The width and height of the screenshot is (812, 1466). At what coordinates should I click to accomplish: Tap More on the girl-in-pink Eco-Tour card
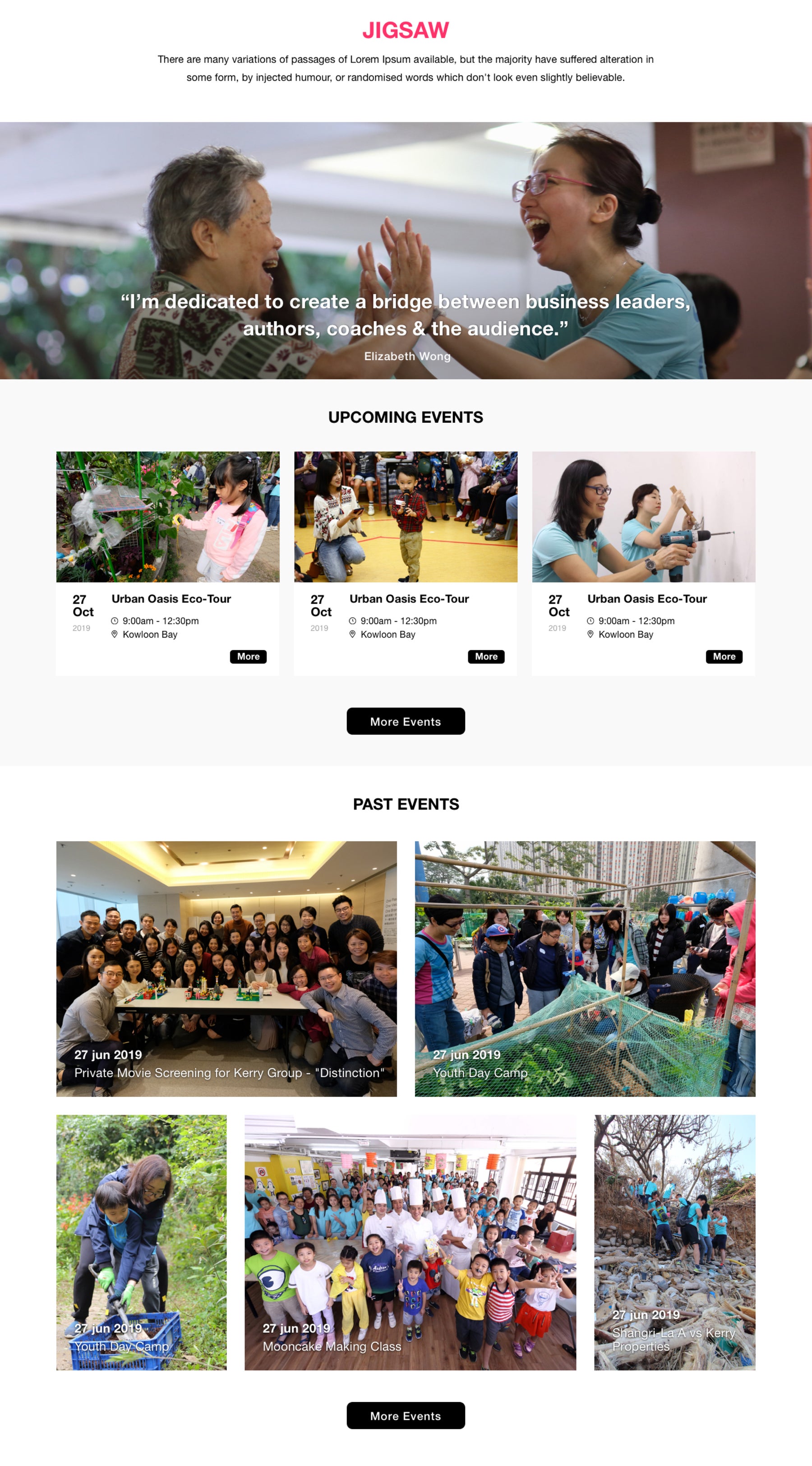click(x=248, y=656)
